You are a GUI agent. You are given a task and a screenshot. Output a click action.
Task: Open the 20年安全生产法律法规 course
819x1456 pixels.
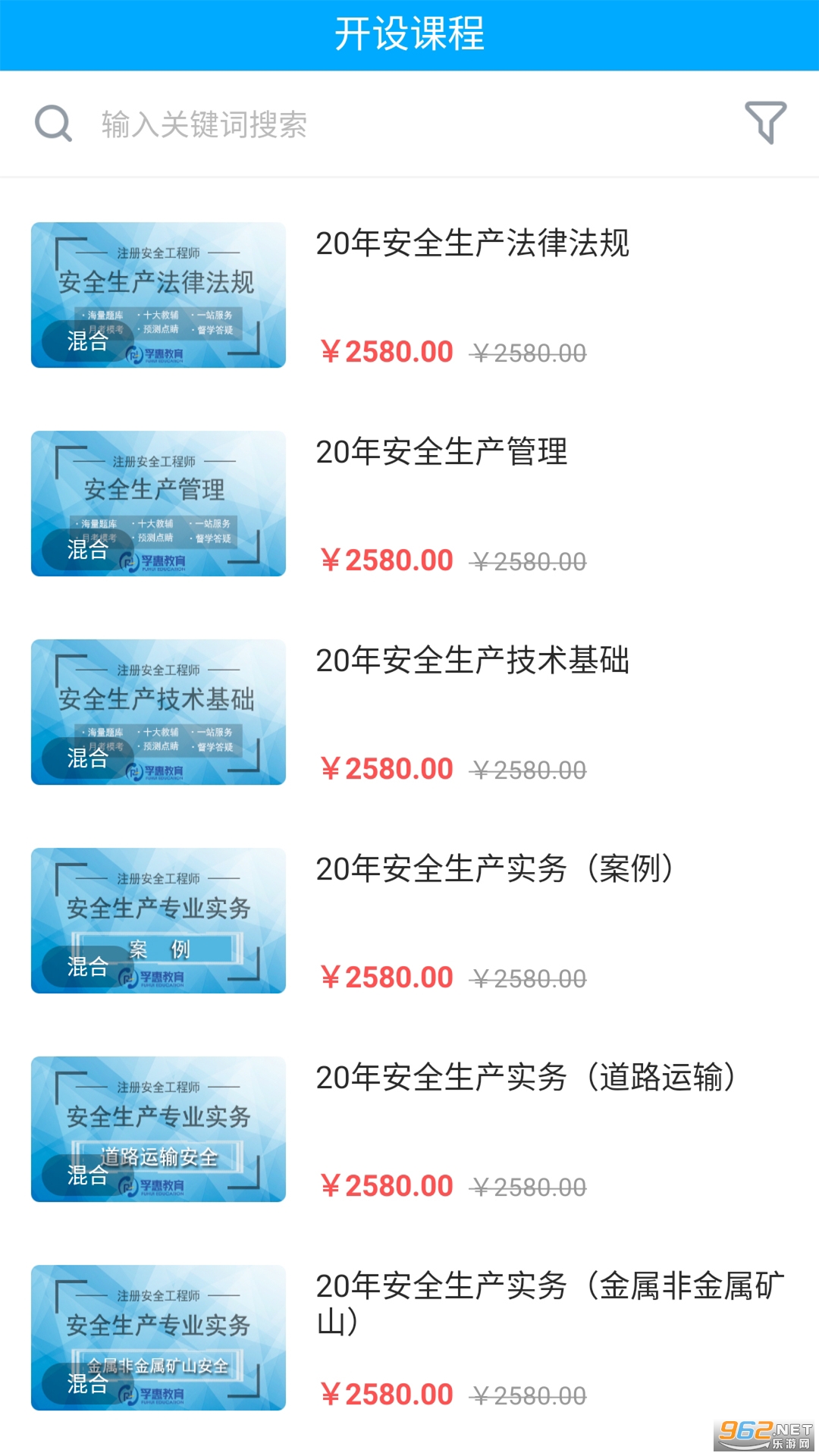click(x=472, y=244)
